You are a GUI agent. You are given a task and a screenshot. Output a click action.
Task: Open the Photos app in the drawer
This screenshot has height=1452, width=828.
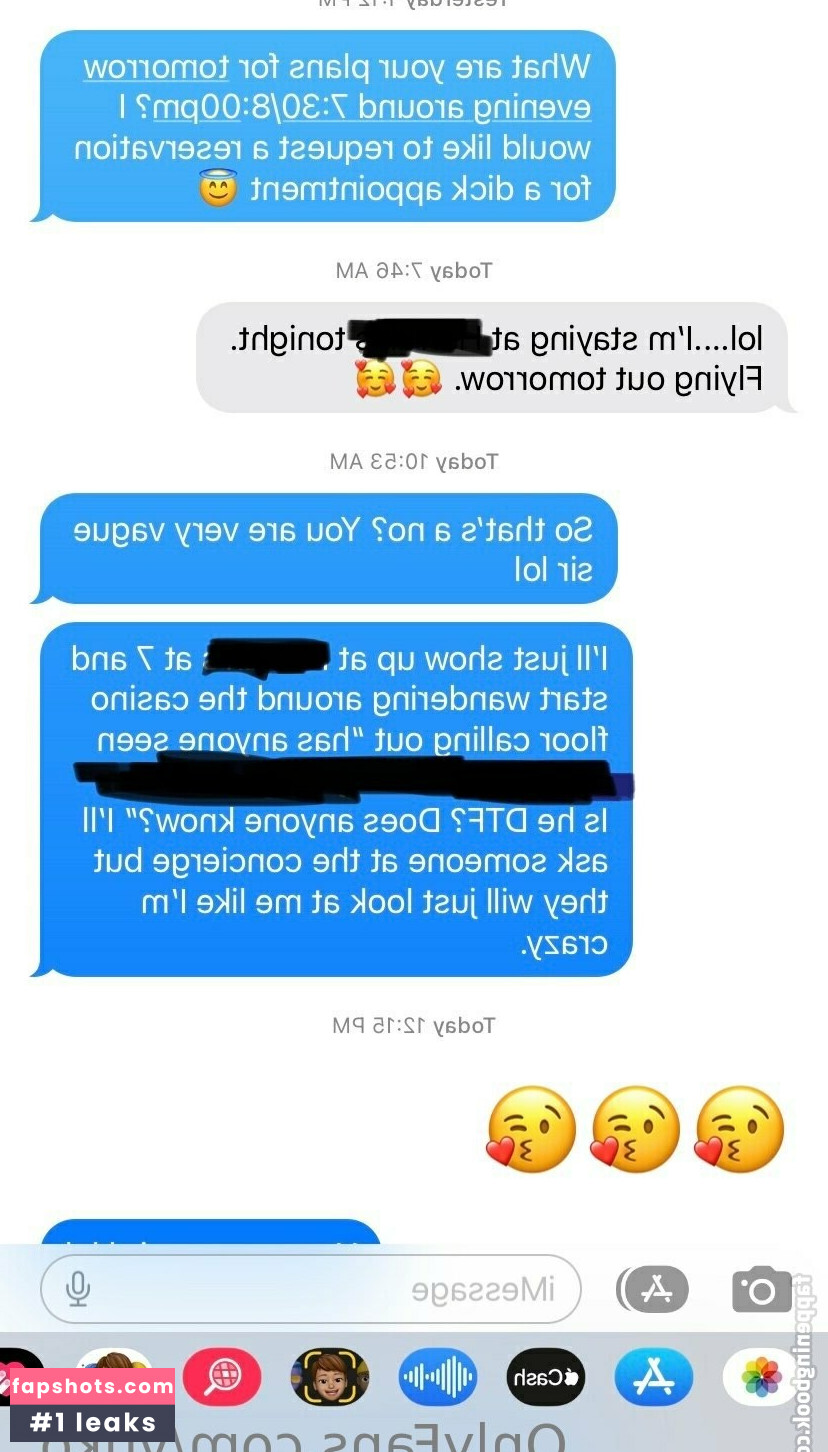coord(762,1377)
